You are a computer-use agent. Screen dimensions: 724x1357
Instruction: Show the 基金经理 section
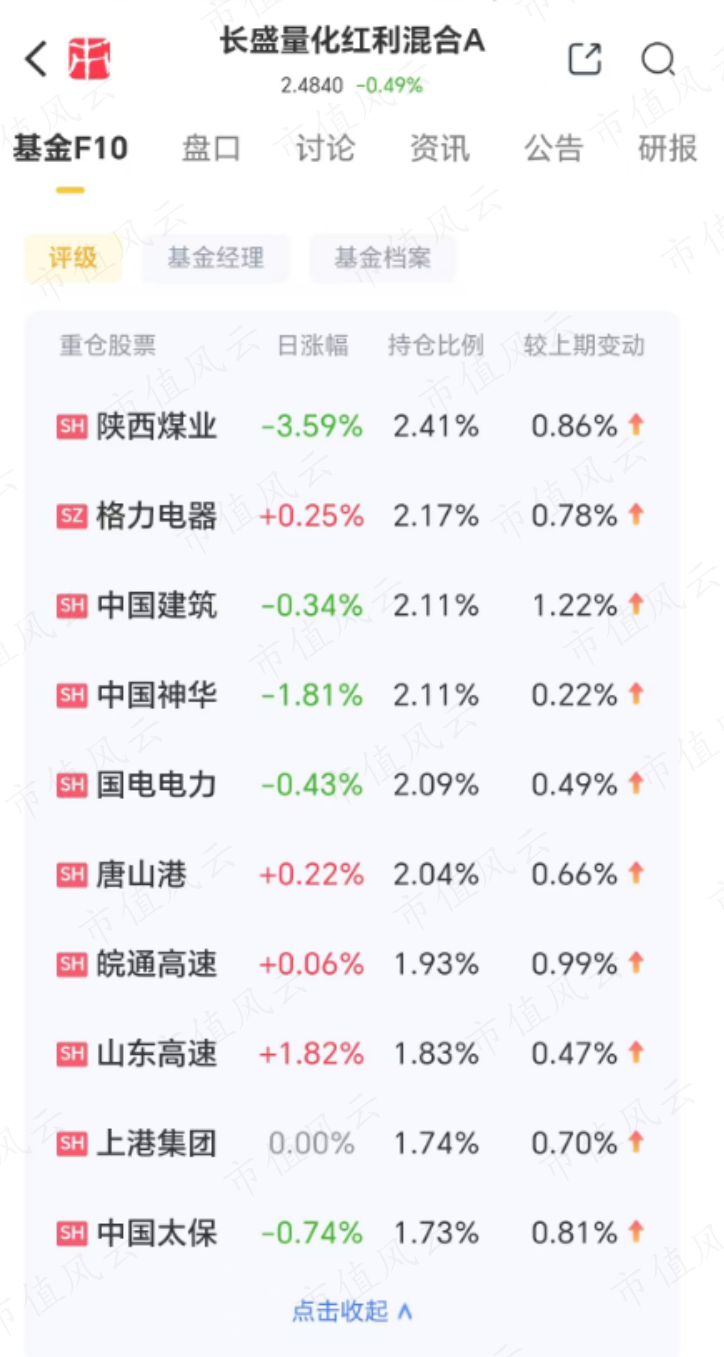coord(215,258)
